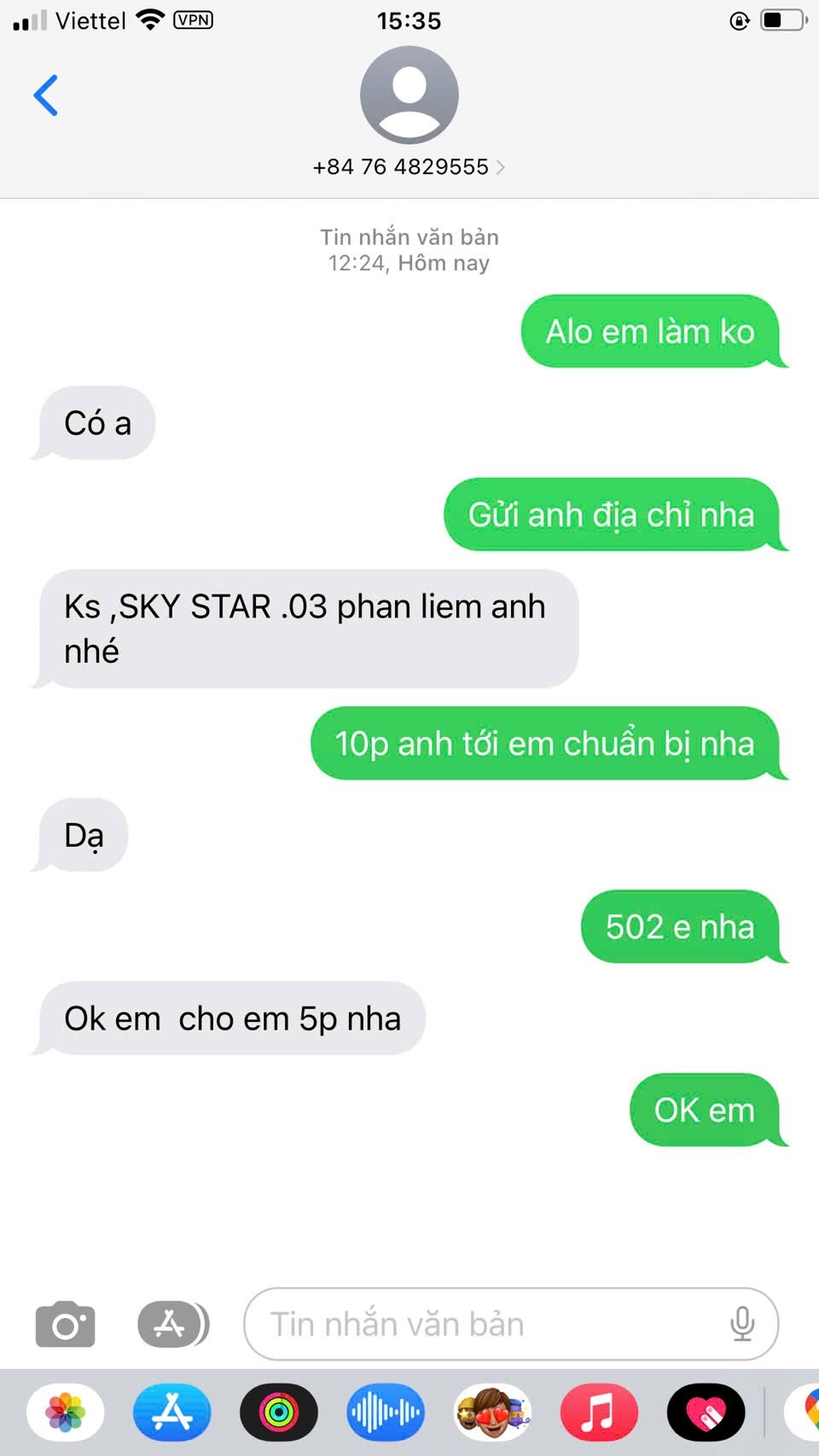Go back to the message list
The height and width of the screenshot is (1456, 819).
pyautogui.click(x=46, y=95)
